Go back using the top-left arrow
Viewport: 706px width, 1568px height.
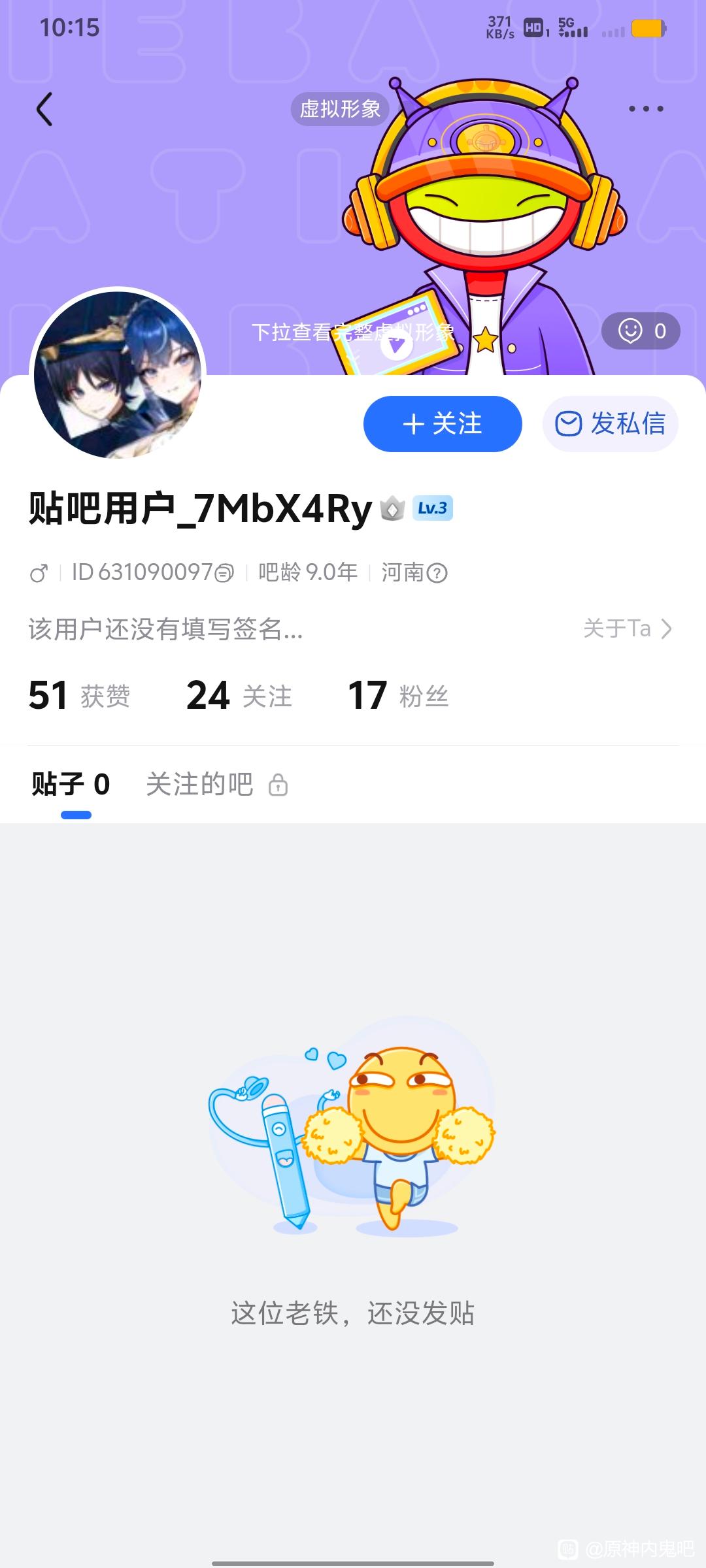(x=44, y=108)
